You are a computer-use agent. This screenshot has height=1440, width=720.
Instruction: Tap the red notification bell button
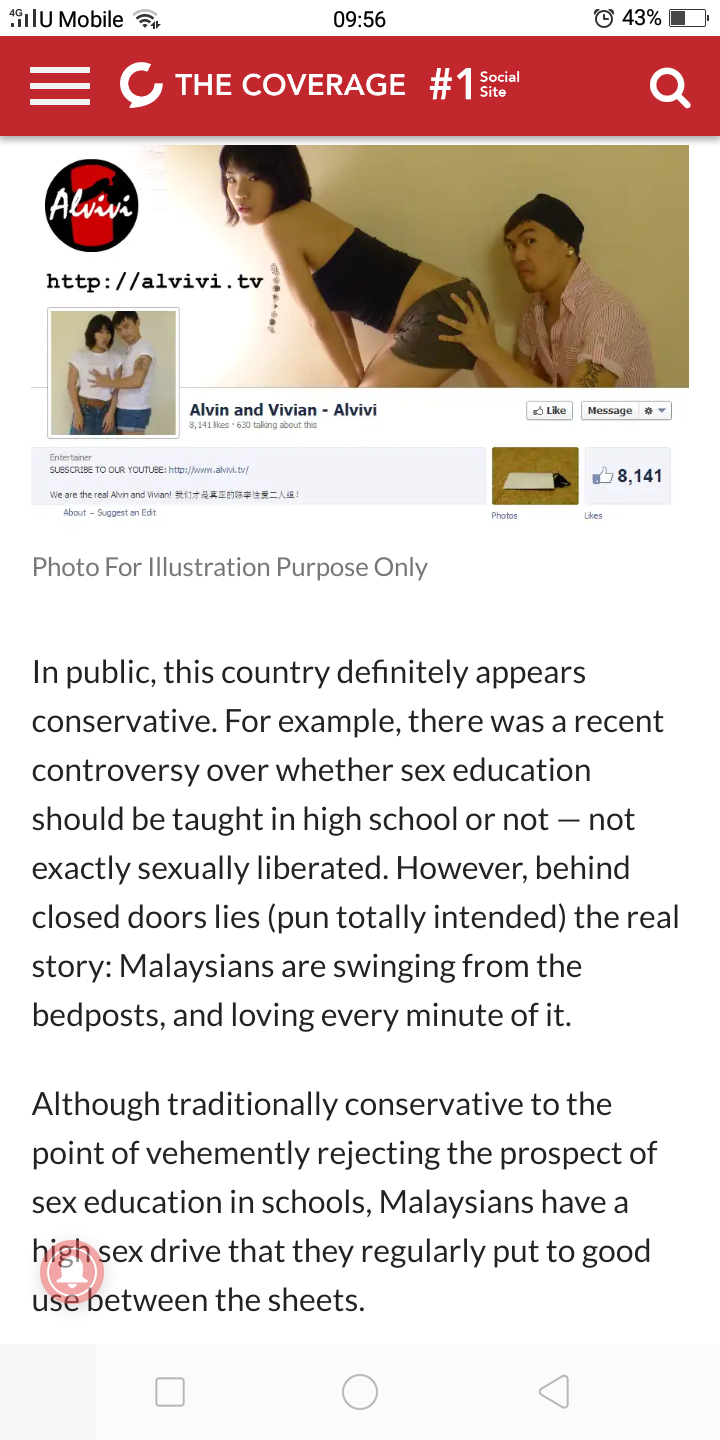coord(71,1270)
